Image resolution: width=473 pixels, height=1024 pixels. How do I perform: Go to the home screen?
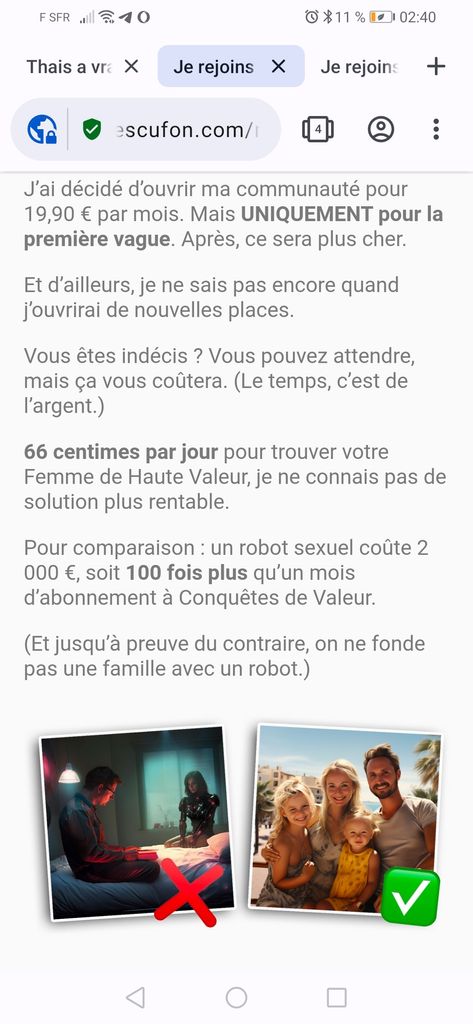236,997
